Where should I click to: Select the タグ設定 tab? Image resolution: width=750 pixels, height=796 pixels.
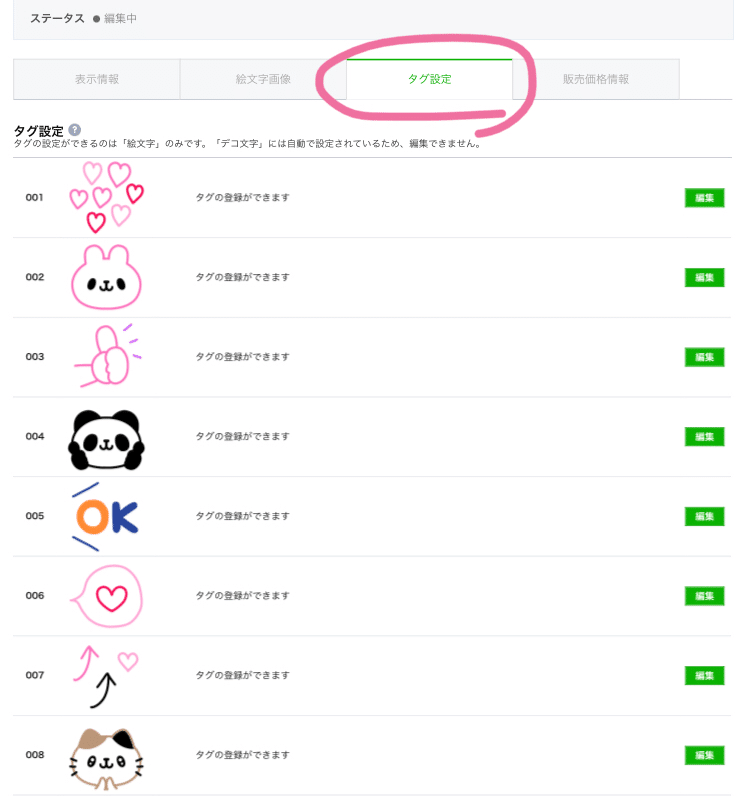point(429,79)
